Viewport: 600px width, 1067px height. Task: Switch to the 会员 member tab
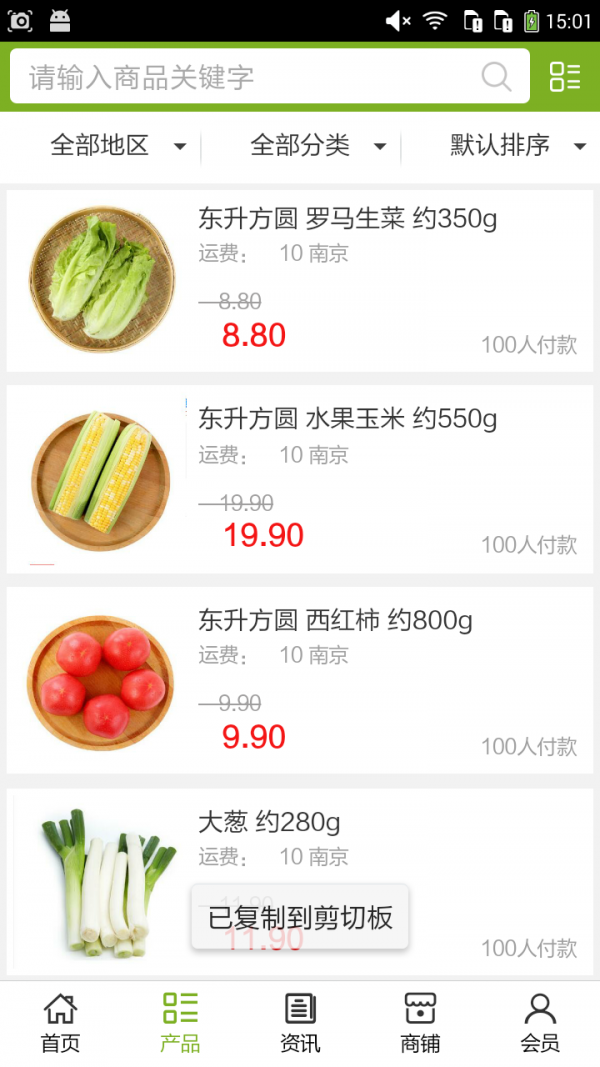(540, 1023)
